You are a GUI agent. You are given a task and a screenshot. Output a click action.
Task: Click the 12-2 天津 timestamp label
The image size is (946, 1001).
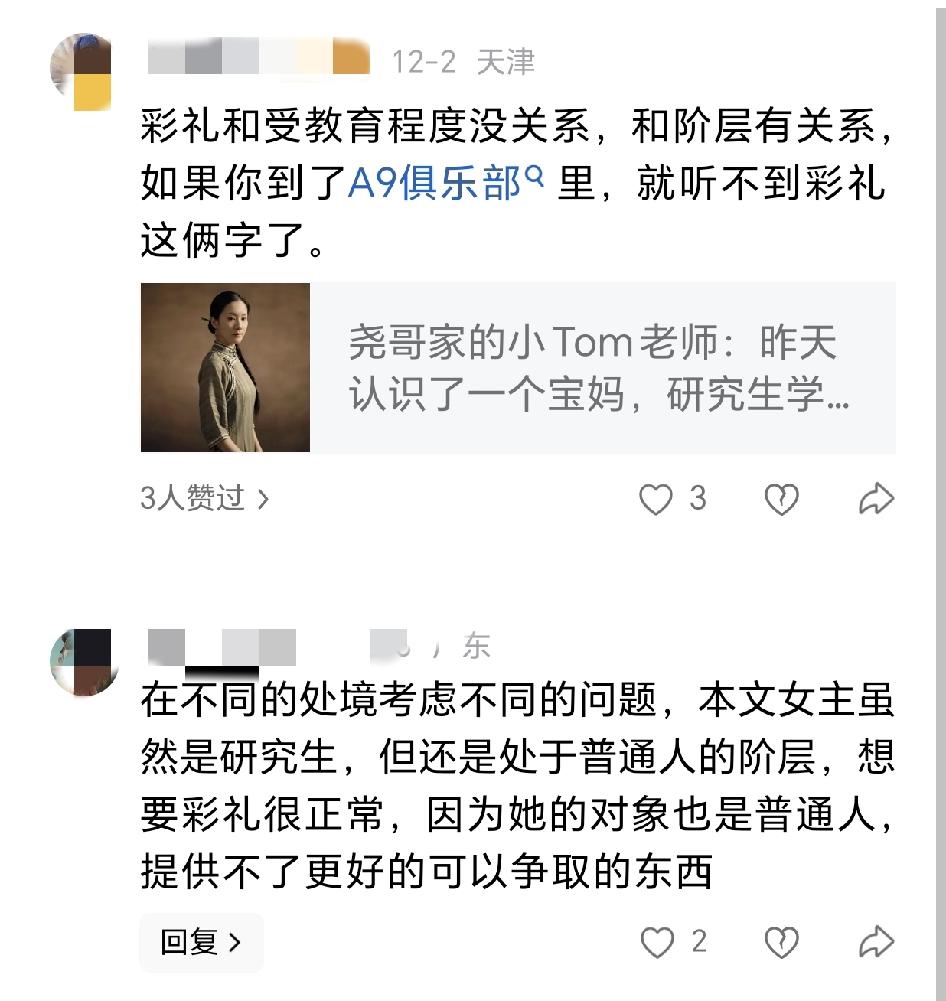(465, 60)
